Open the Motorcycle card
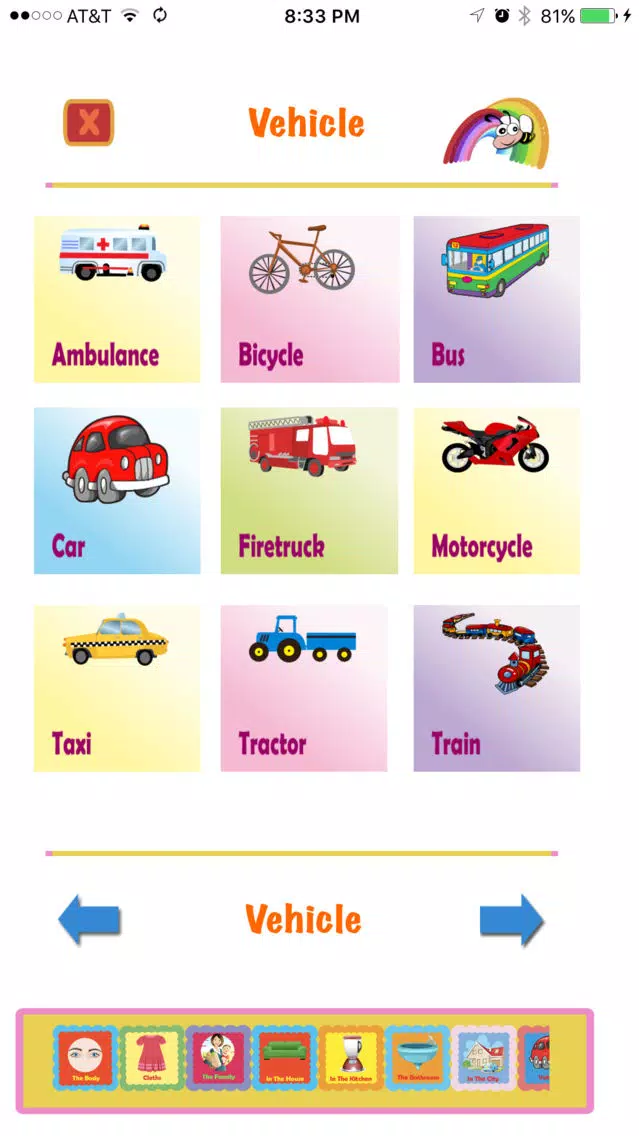This screenshot has width=639, height=1136. (x=496, y=490)
